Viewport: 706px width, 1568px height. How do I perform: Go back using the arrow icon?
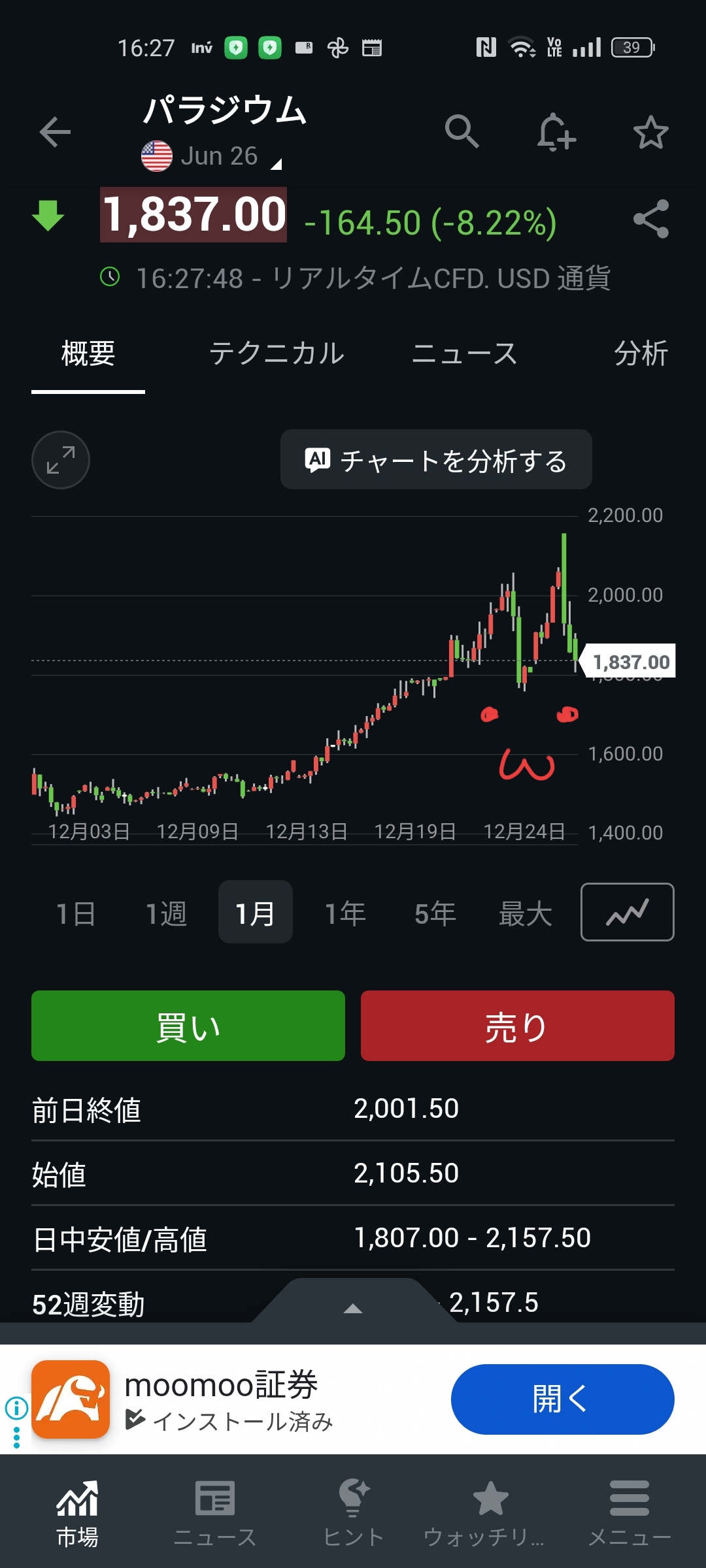coord(55,133)
